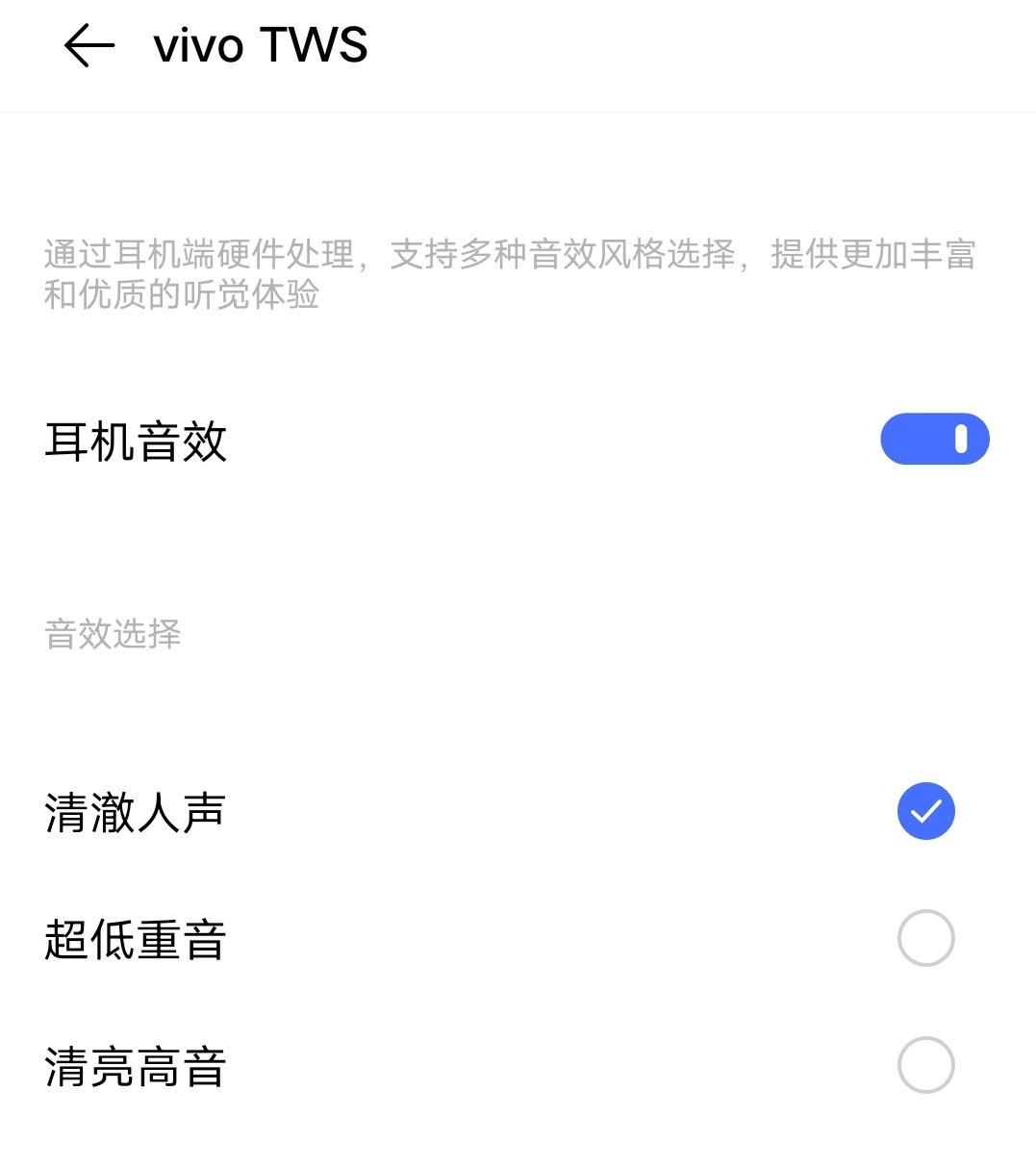Click the 耳机音效 row label
This screenshot has width=1036, height=1167.
pyautogui.click(x=137, y=441)
